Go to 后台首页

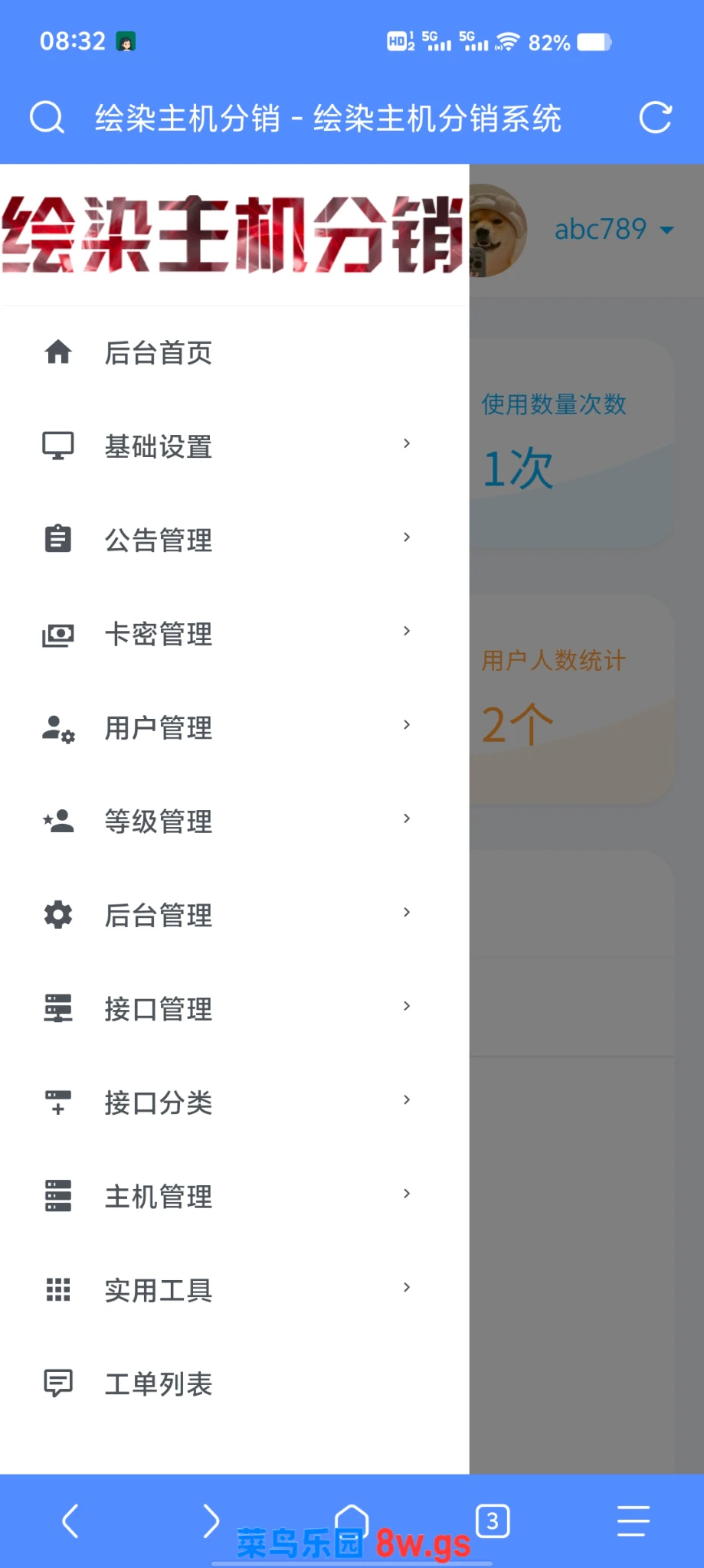coord(234,352)
